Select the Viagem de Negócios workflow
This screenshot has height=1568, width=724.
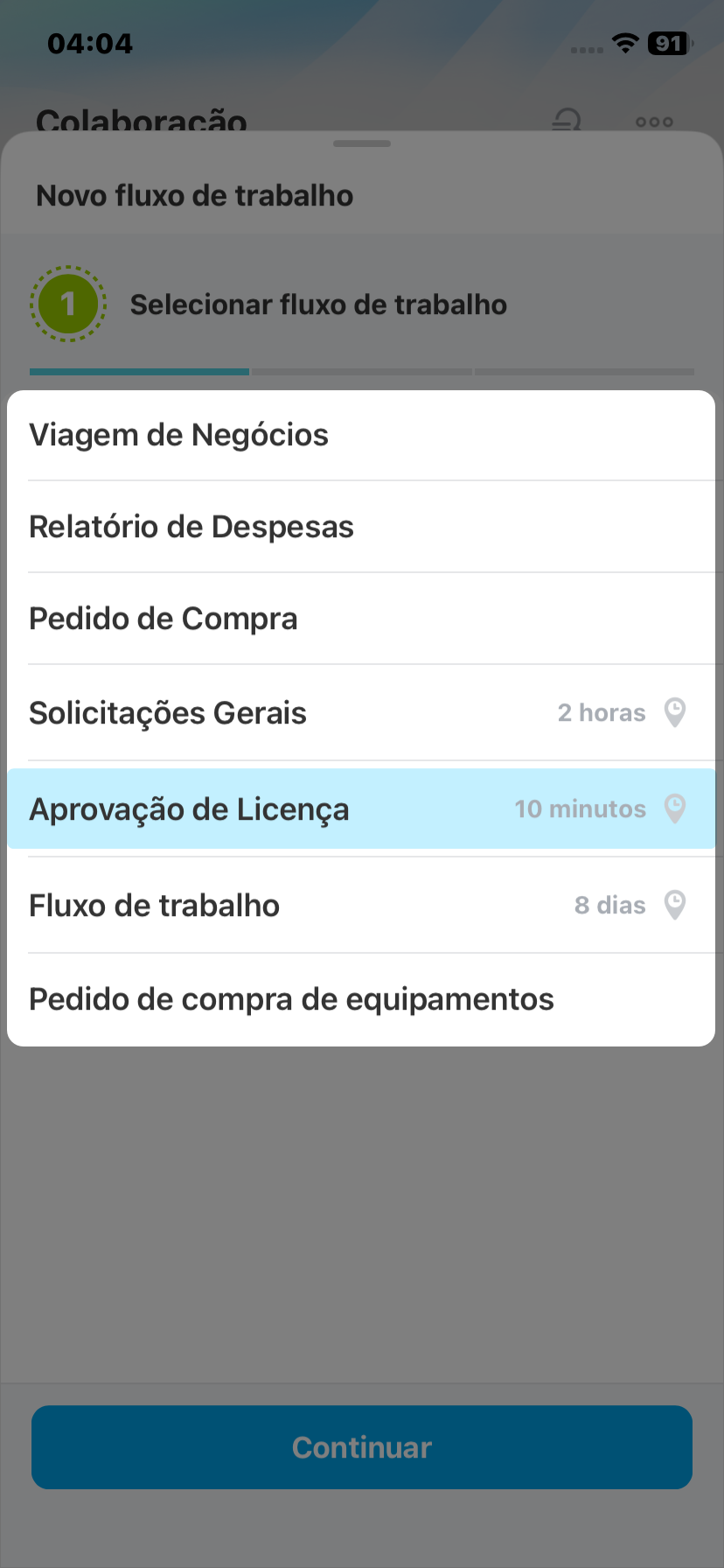point(179,435)
